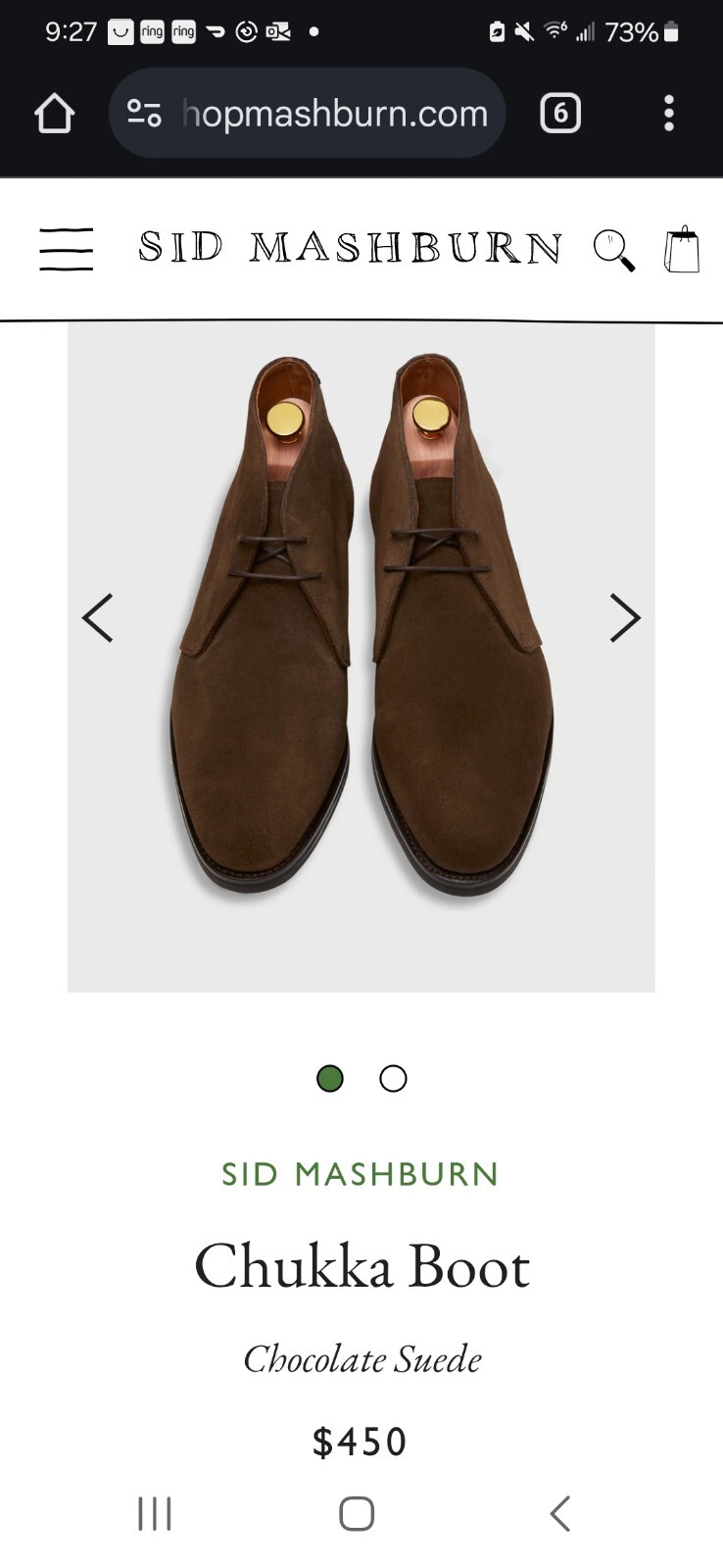Show the next product image
This screenshot has width=723, height=1568.
point(624,617)
